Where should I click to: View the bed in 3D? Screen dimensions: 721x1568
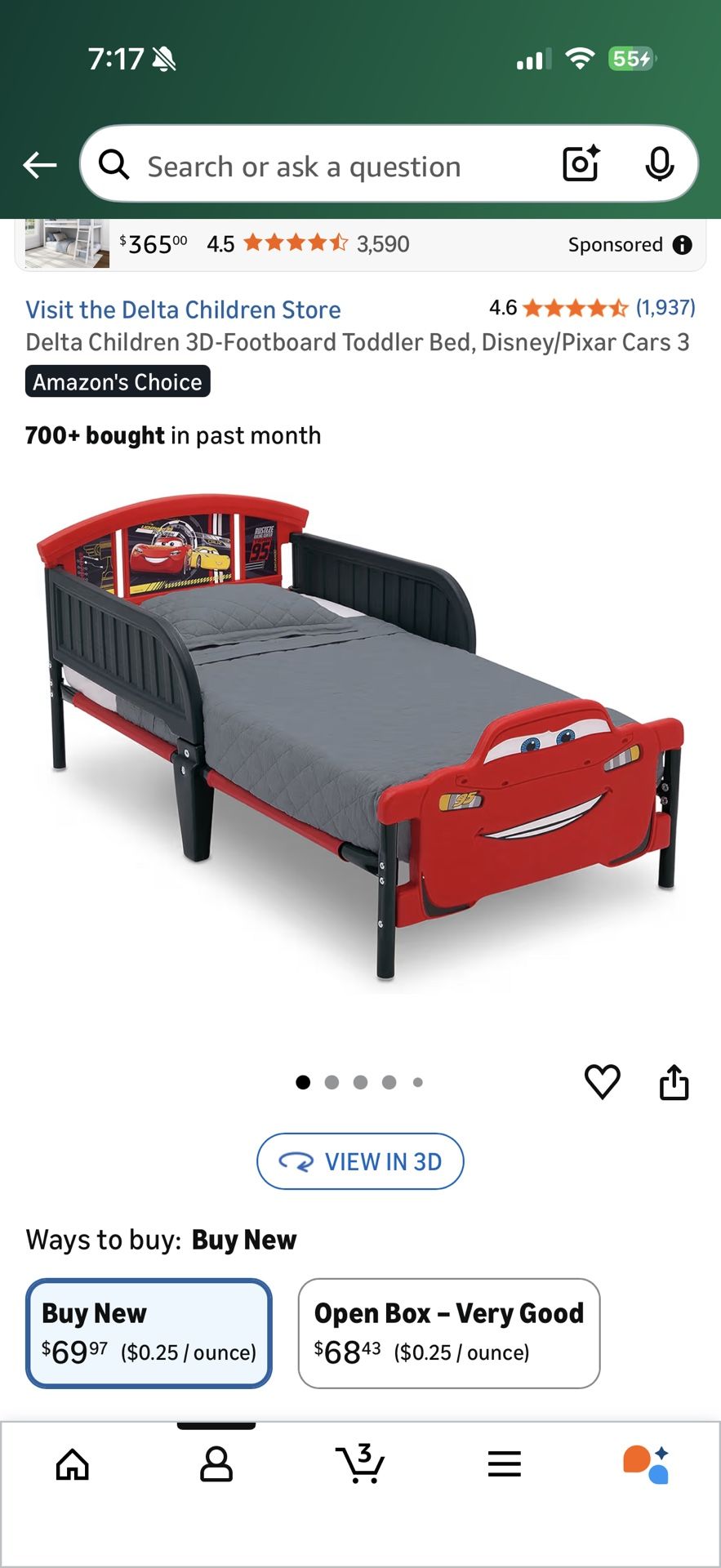coord(360,1161)
